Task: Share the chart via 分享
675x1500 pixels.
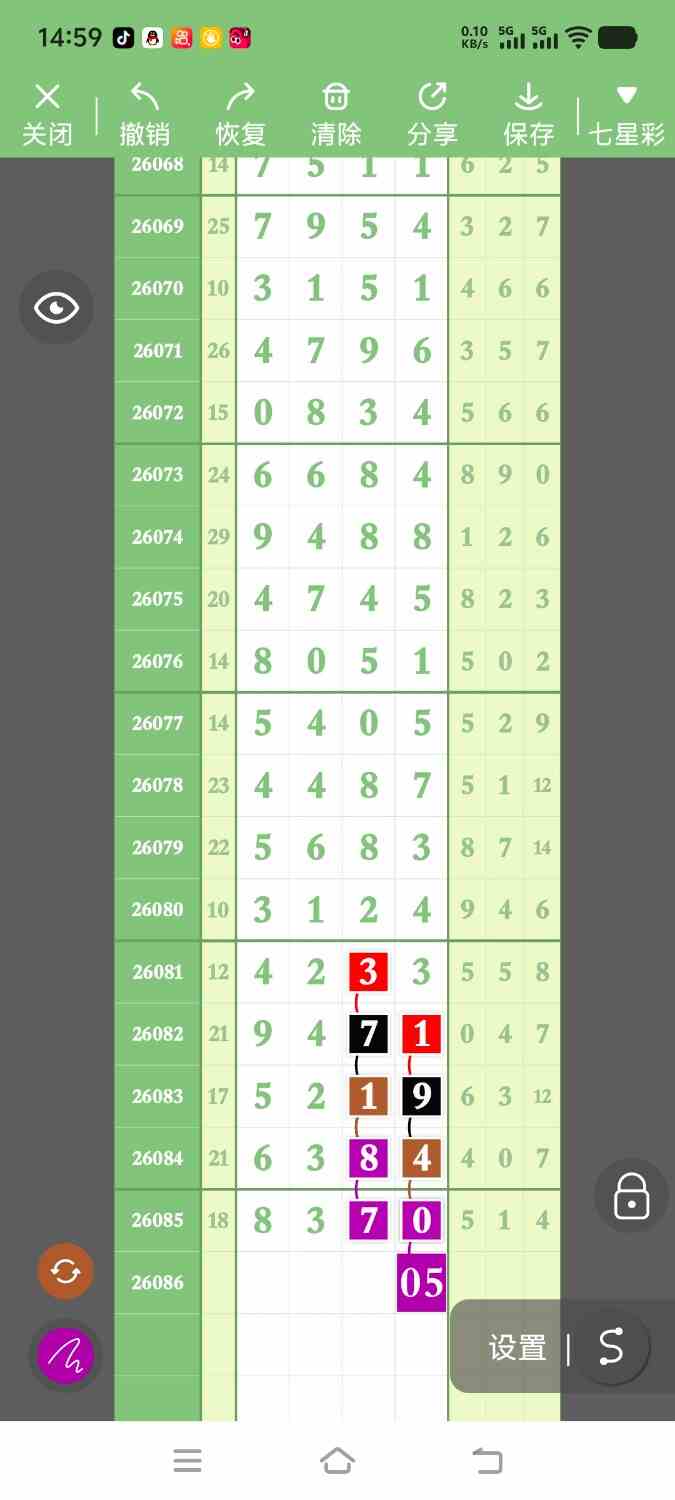Action: 432,115
